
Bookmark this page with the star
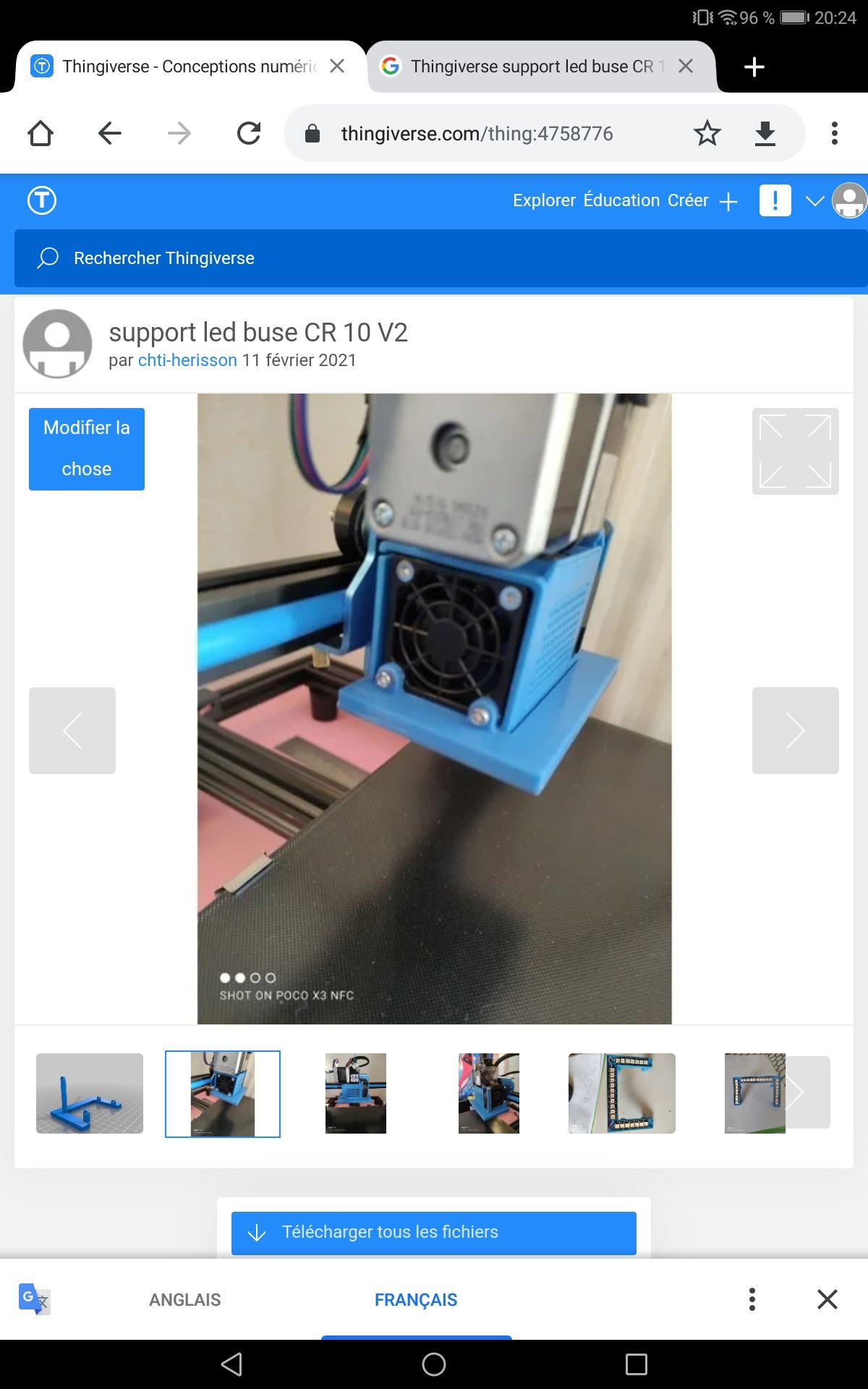click(707, 133)
